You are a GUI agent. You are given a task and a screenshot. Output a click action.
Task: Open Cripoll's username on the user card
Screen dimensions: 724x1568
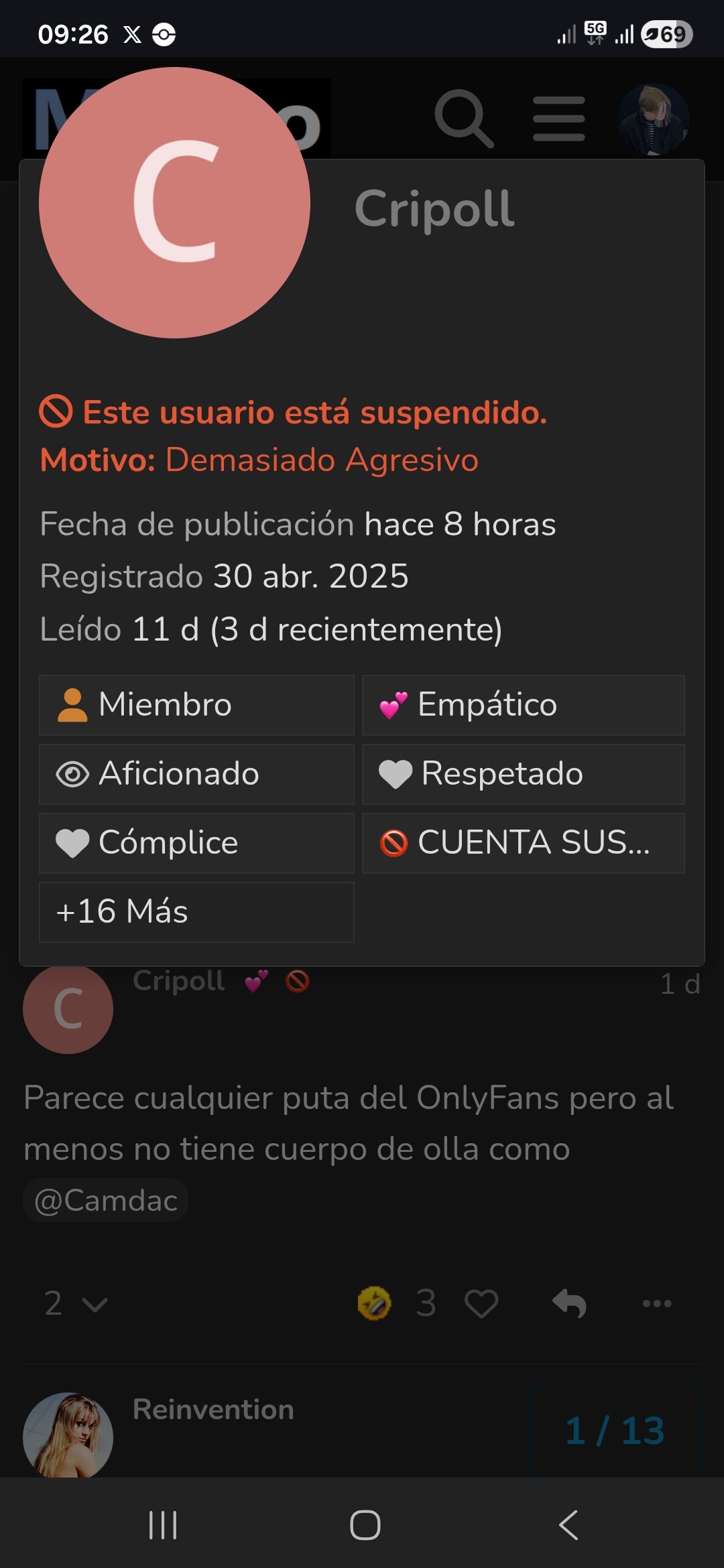coord(434,208)
